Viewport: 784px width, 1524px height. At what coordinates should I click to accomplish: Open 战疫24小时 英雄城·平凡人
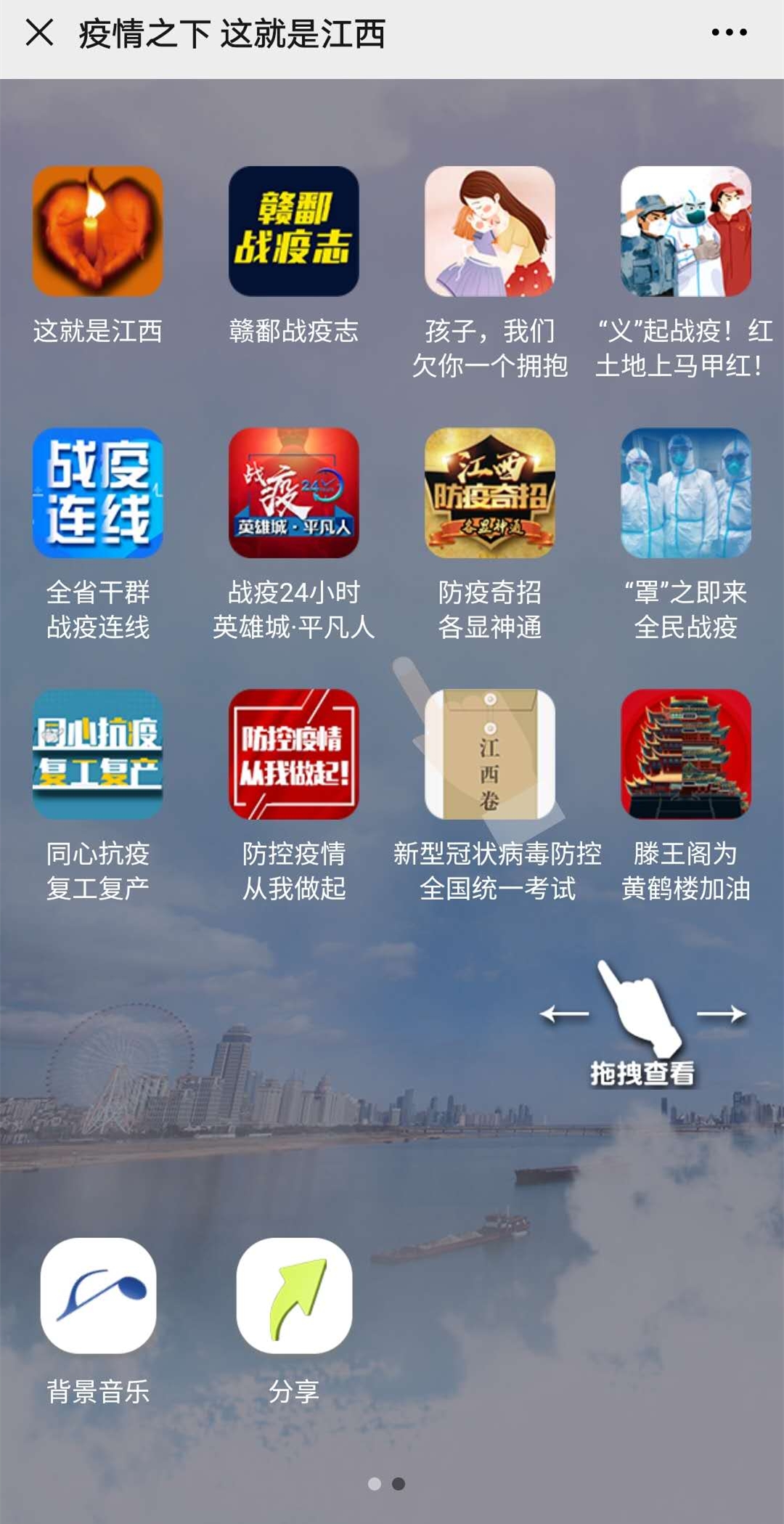pyautogui.click(x=294, y=493)
